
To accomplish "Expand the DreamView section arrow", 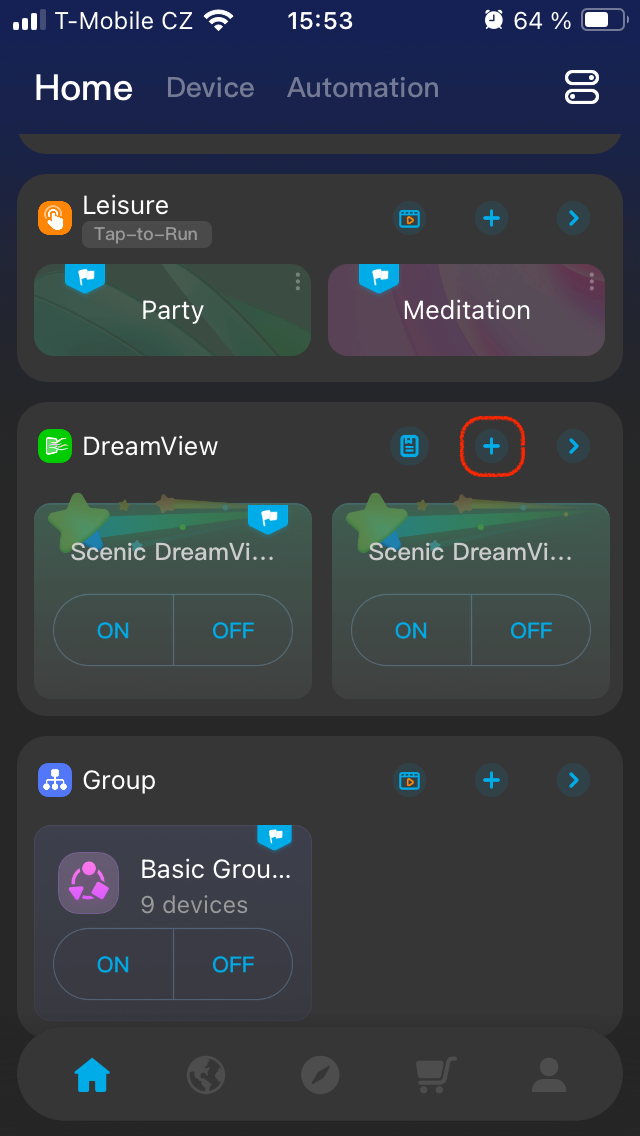I will 573,446.
